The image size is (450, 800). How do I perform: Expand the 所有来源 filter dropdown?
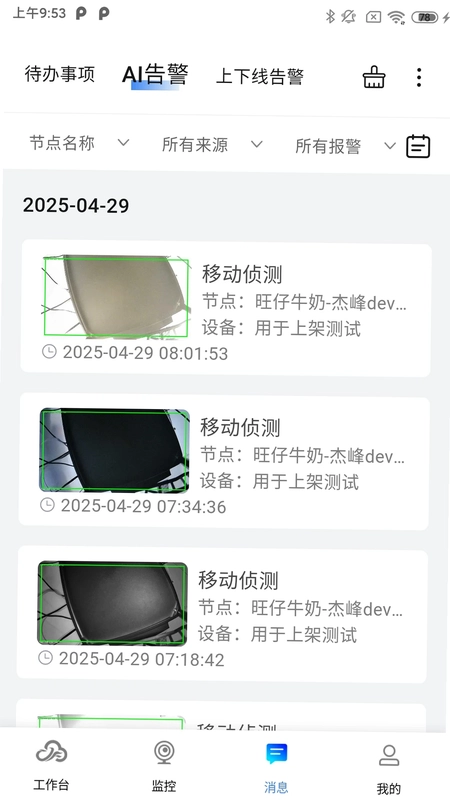click(212, 145)
